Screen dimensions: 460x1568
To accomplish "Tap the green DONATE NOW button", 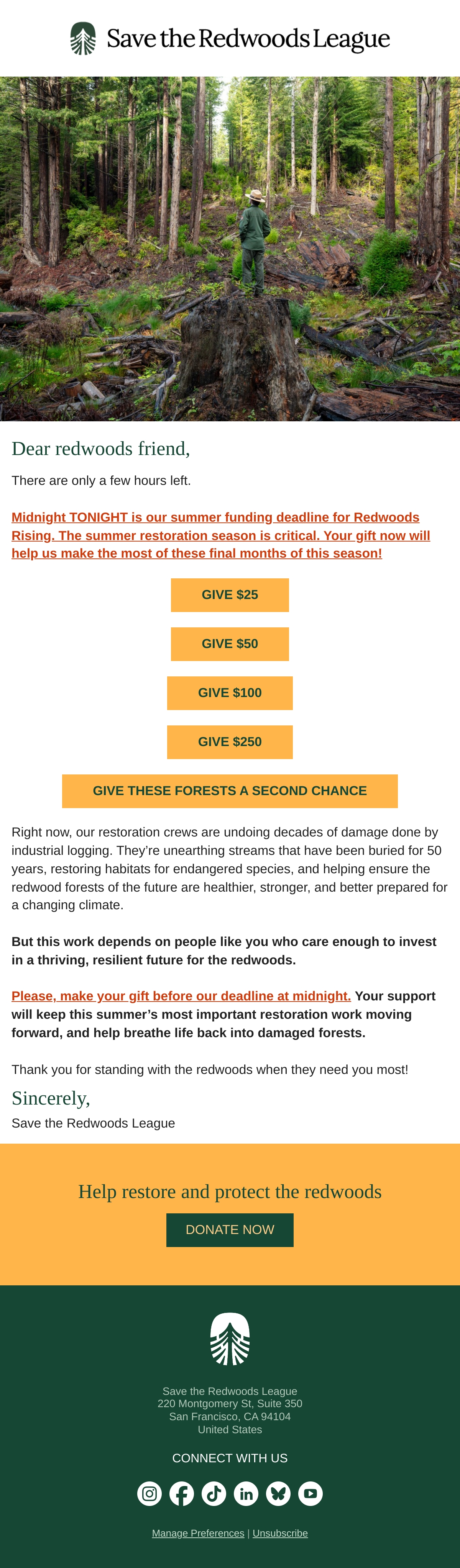I will click(x=230, y=1229).
